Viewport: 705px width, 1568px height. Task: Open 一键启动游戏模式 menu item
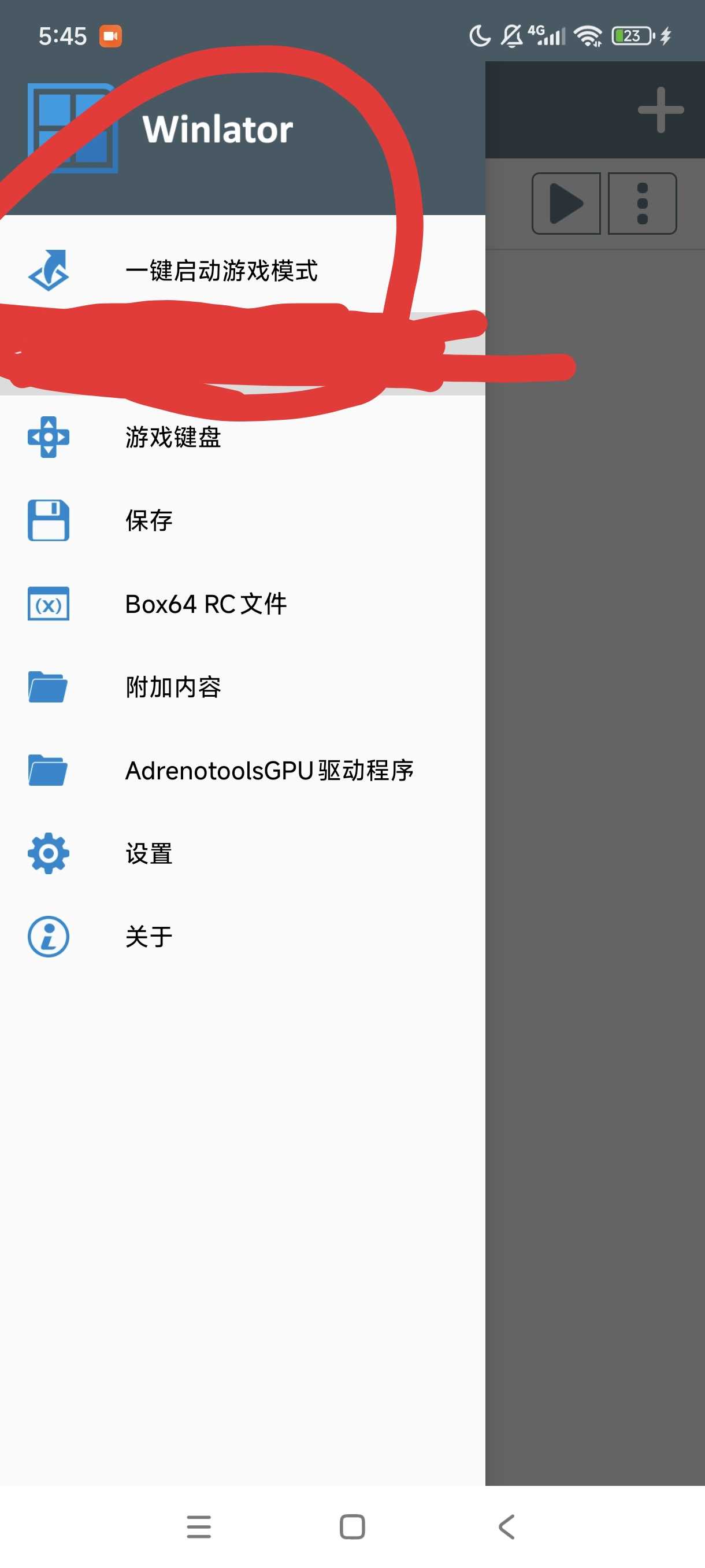click(221, 271)
